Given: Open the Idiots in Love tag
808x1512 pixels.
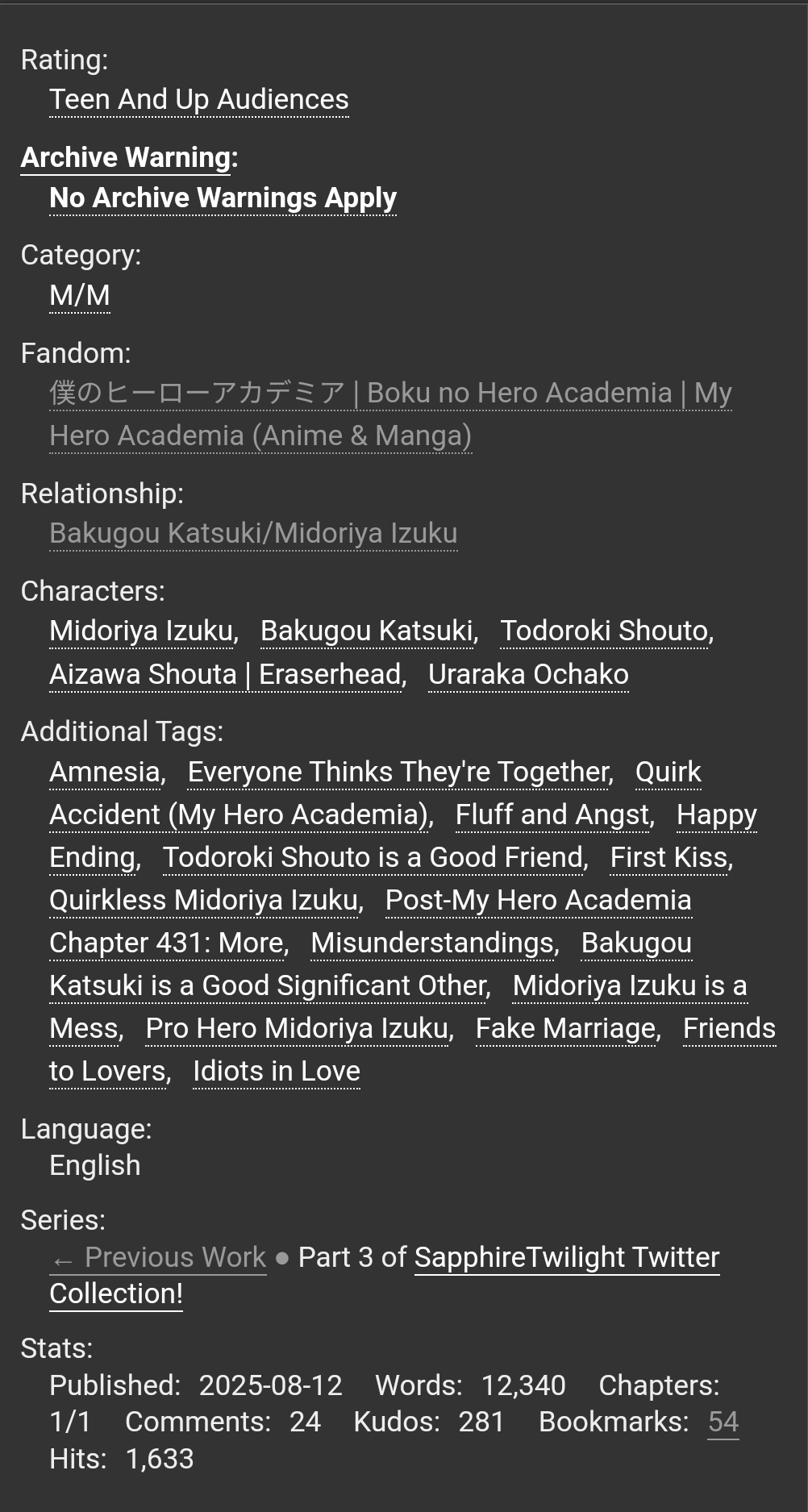Looking at the screenshot, I should [277, 1072].
